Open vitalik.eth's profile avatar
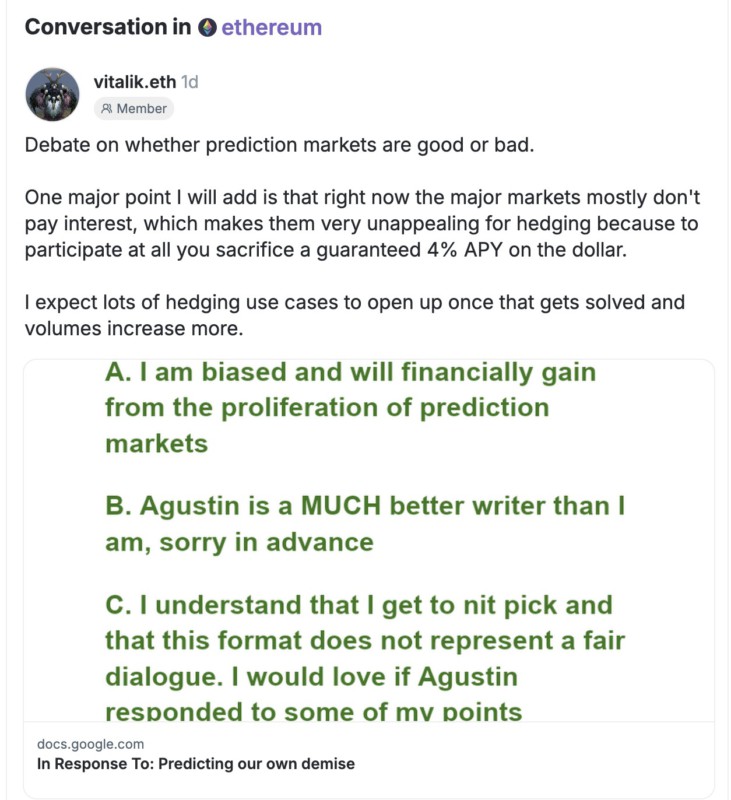The image size is (731, 800). (52, 95)
